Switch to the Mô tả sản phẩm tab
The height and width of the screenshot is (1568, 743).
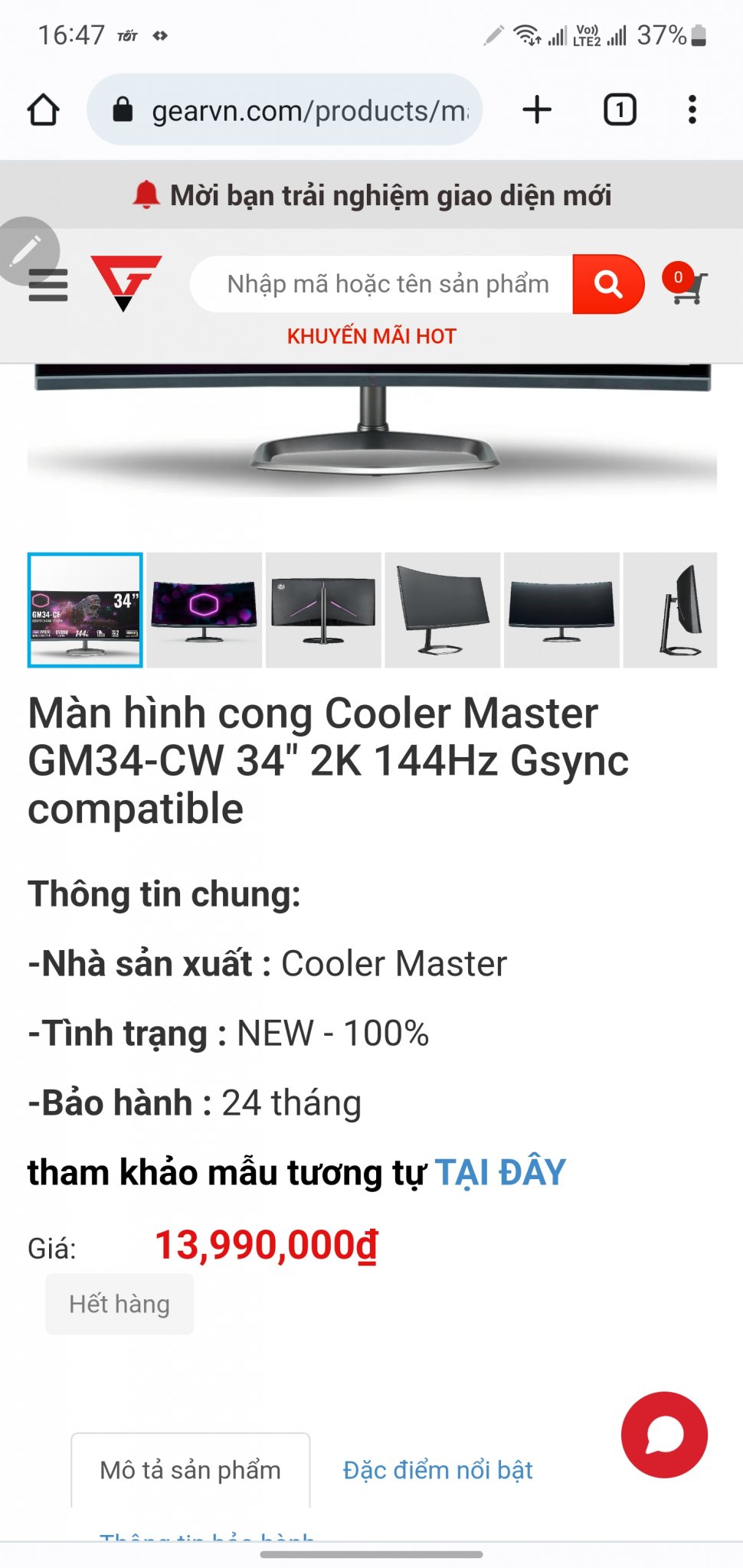coord(191,1470)
